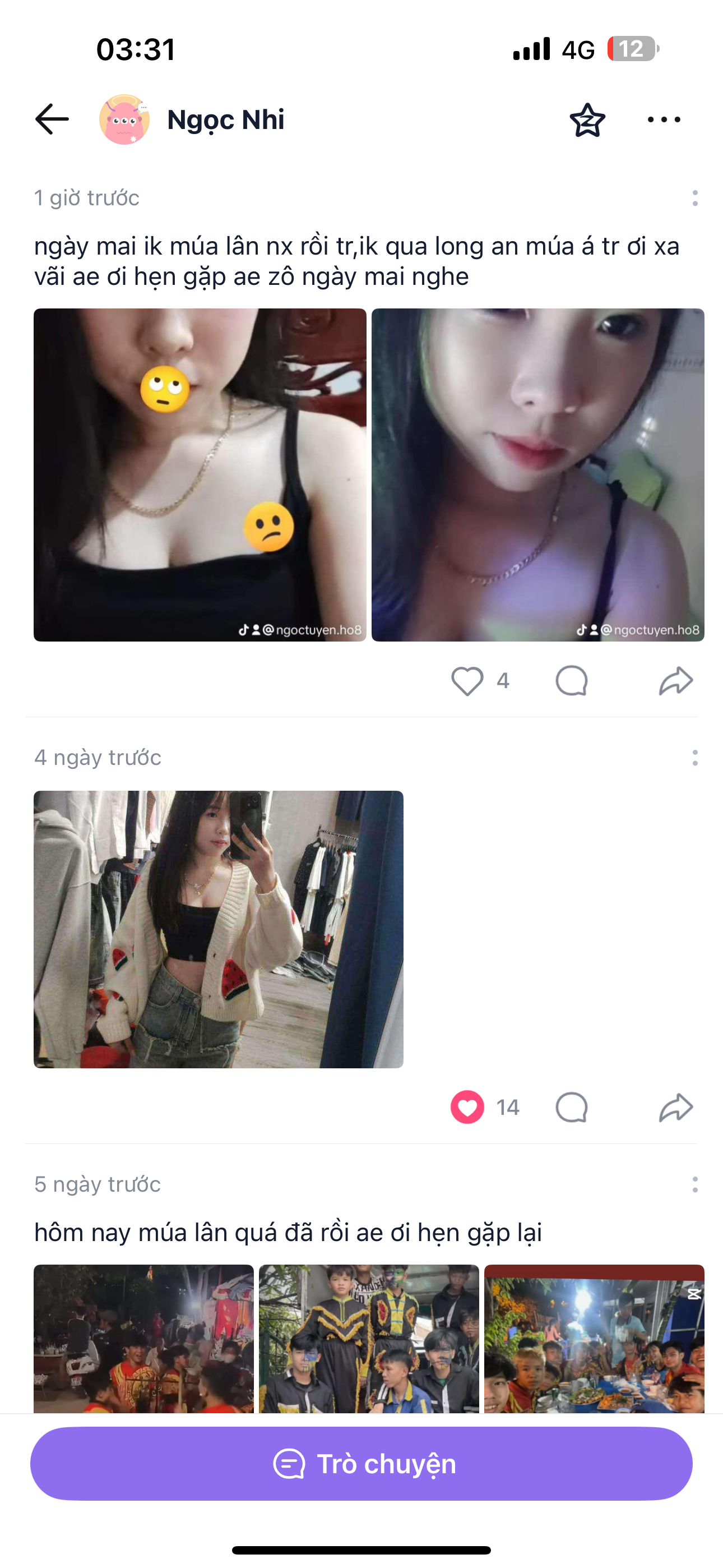
Task: Open the top bar overflow menu
Action: 664,120
